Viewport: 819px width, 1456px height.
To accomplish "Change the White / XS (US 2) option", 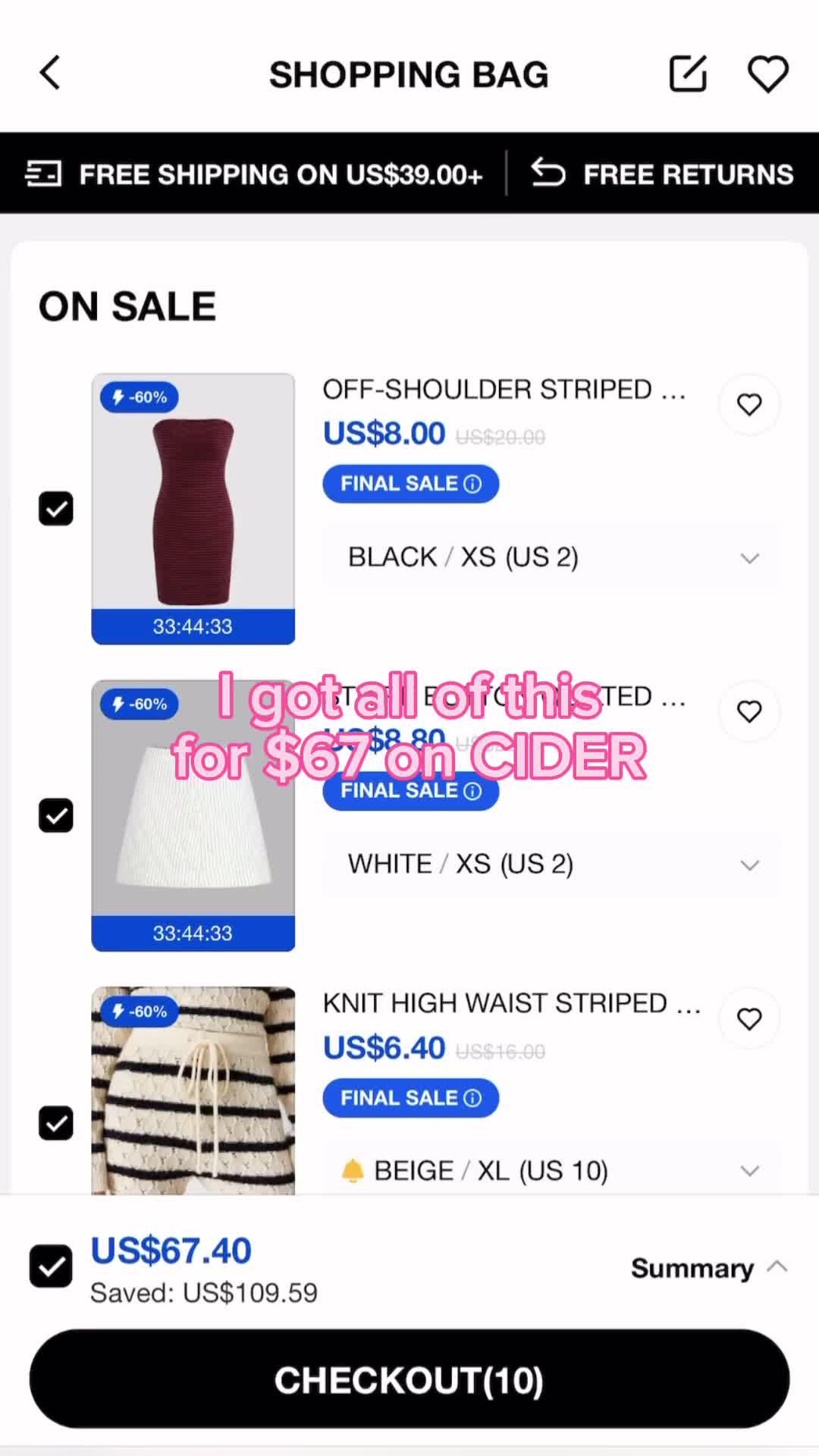I will coord(551,864).
